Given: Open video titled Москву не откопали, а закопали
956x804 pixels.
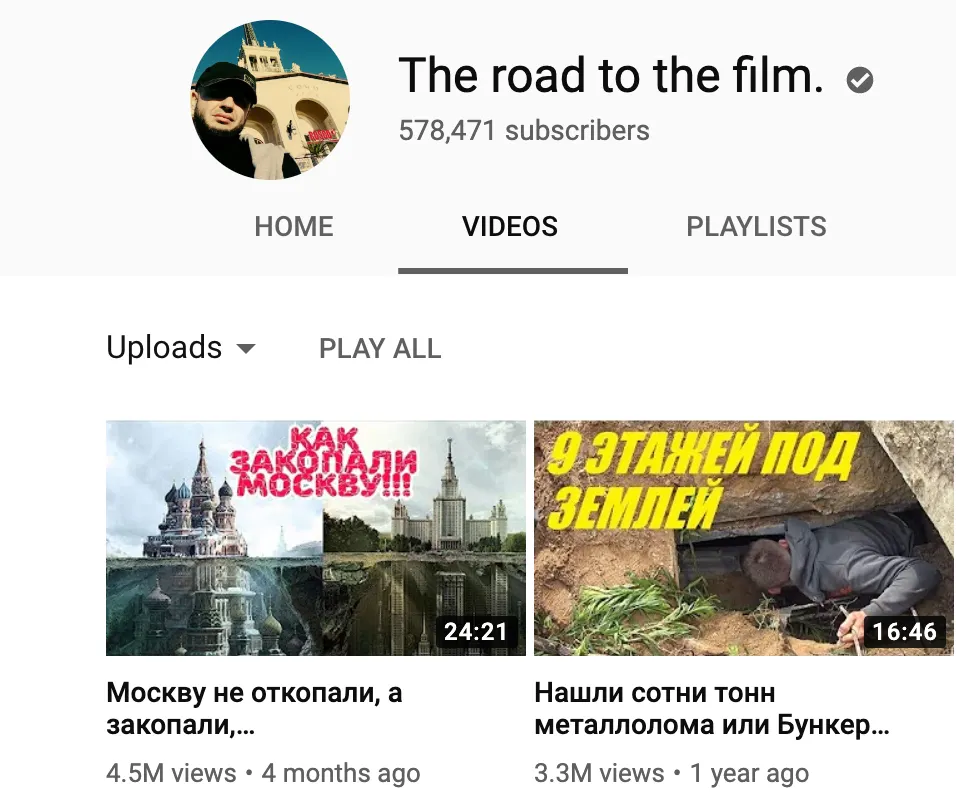Looking at the screenshot, I should coord(254,708).
